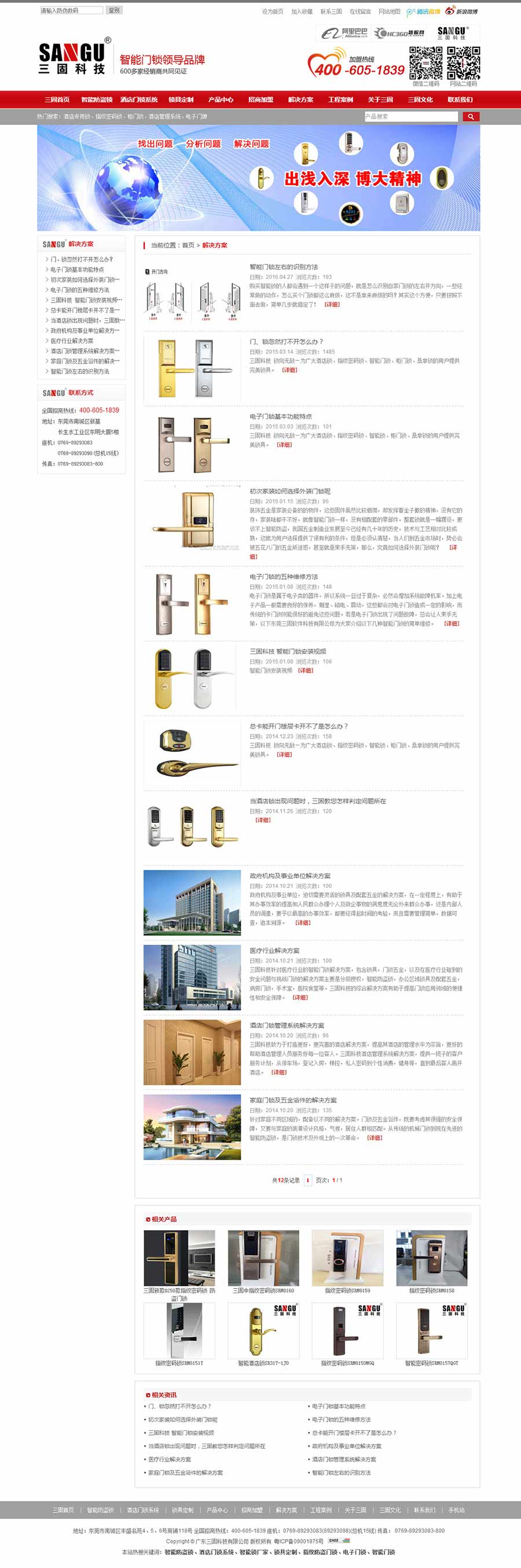Open sidebar item 医疗行业解决方案
521x1568 pixels.
72,341
